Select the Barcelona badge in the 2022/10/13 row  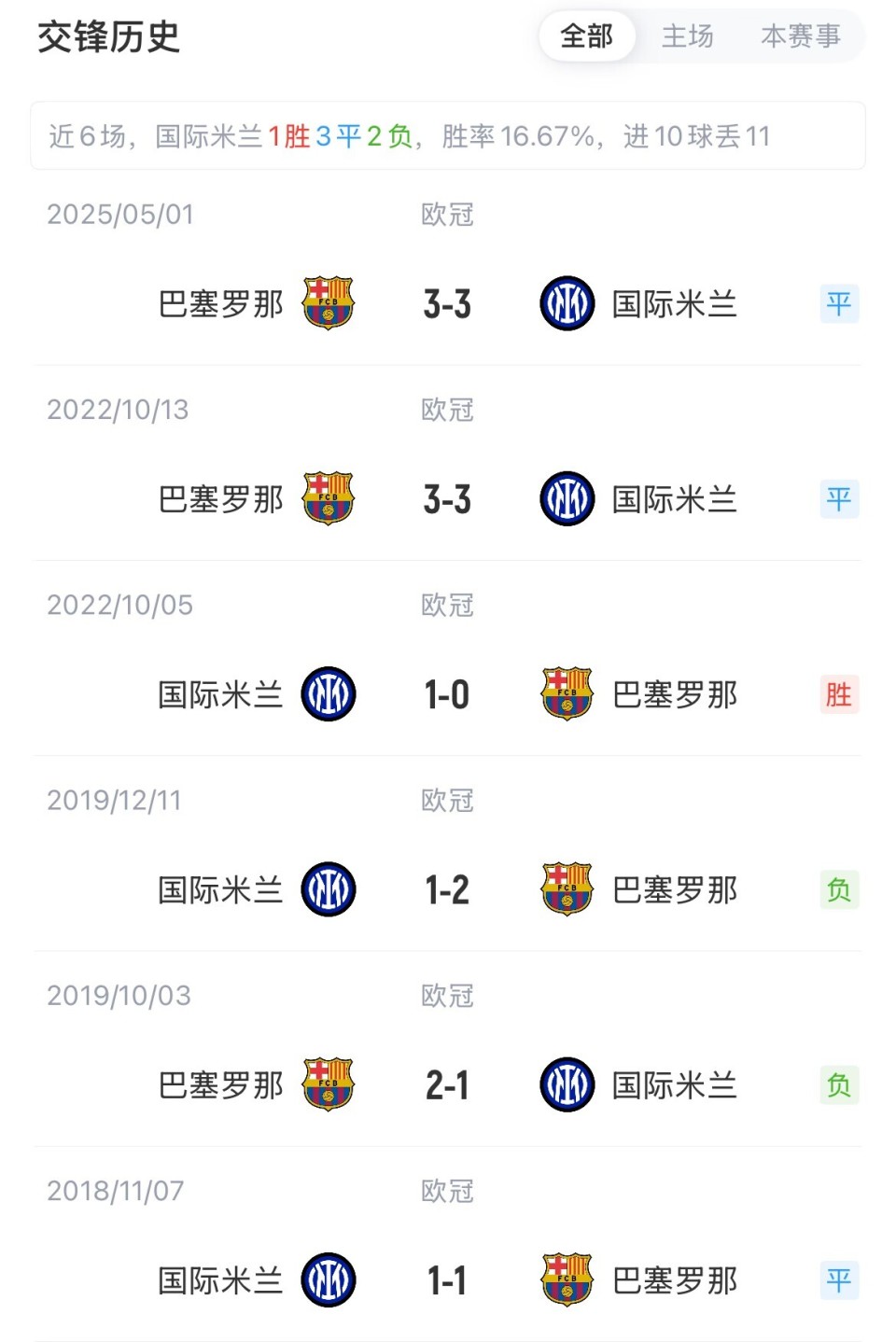(329, 498)
